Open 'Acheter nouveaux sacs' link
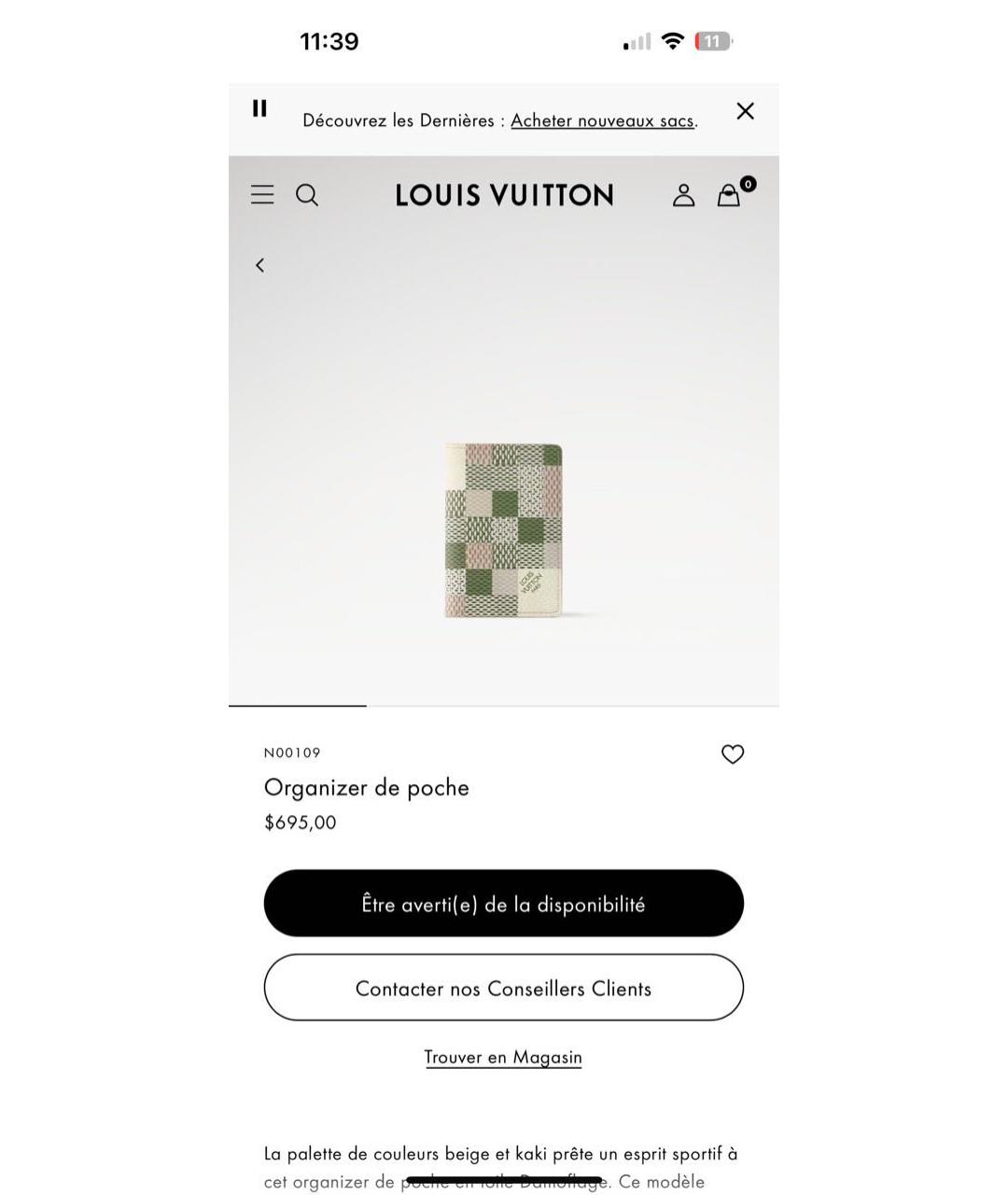 (x=602, y=120)
